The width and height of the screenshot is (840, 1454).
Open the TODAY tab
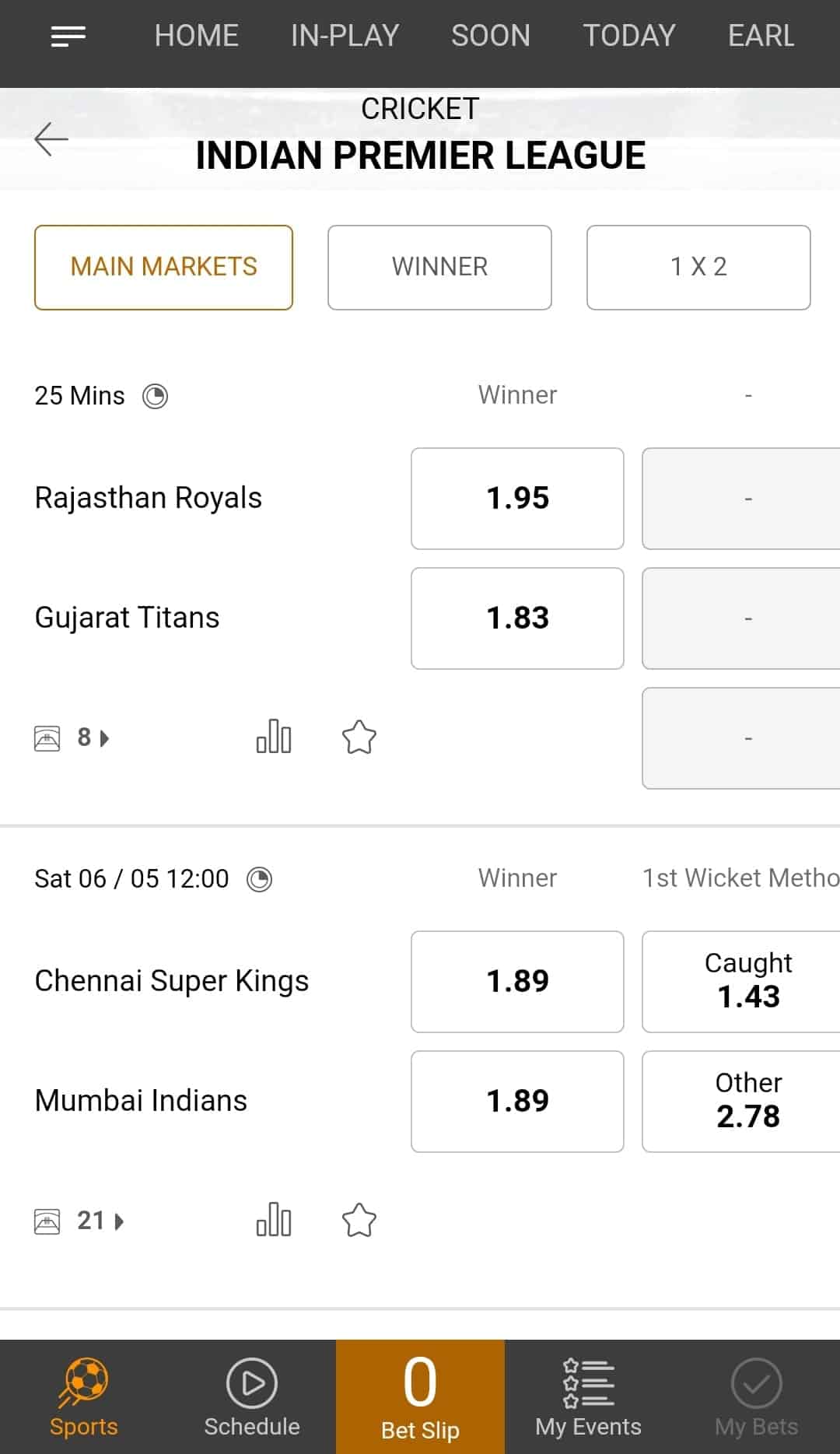[629, 36]
